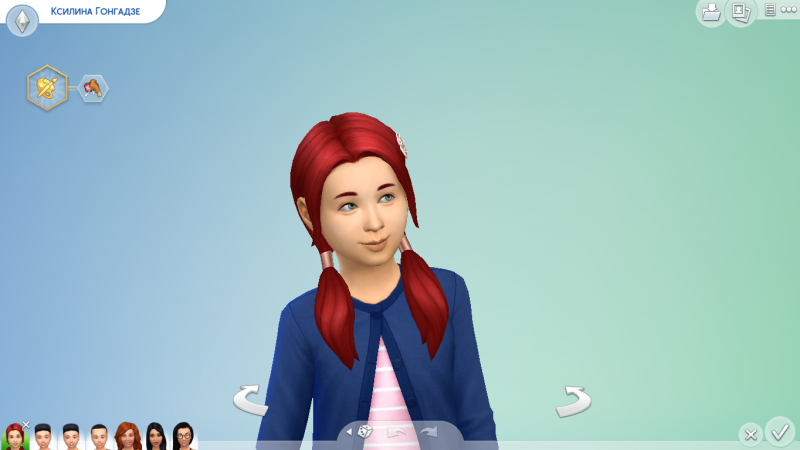The image size is (800, 450).
Task: Select the Sim wearing glasses
Action: 184,437
